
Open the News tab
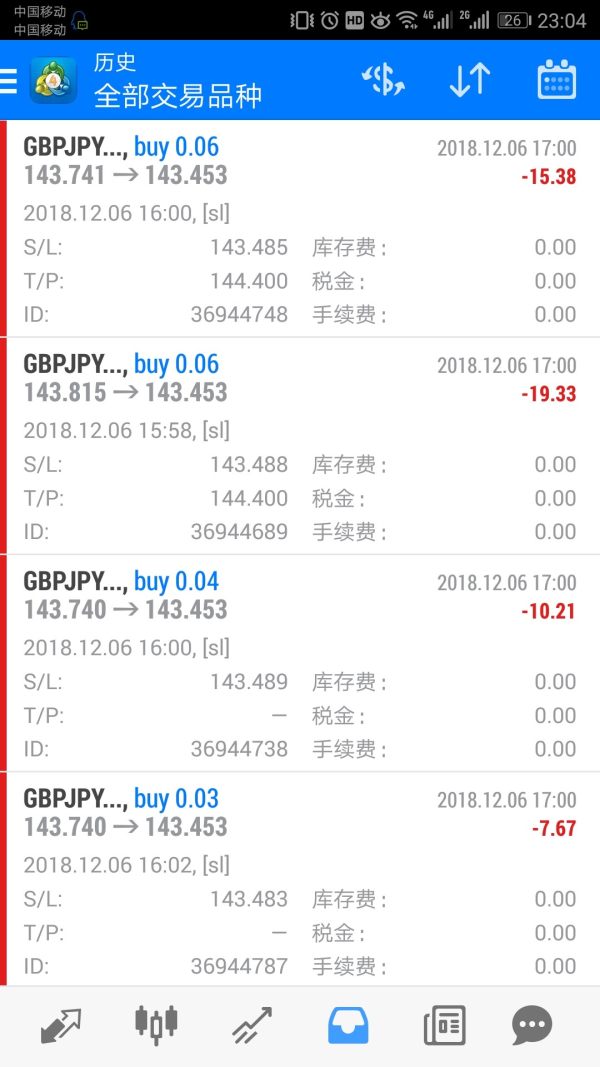[x=444, y=1025]
